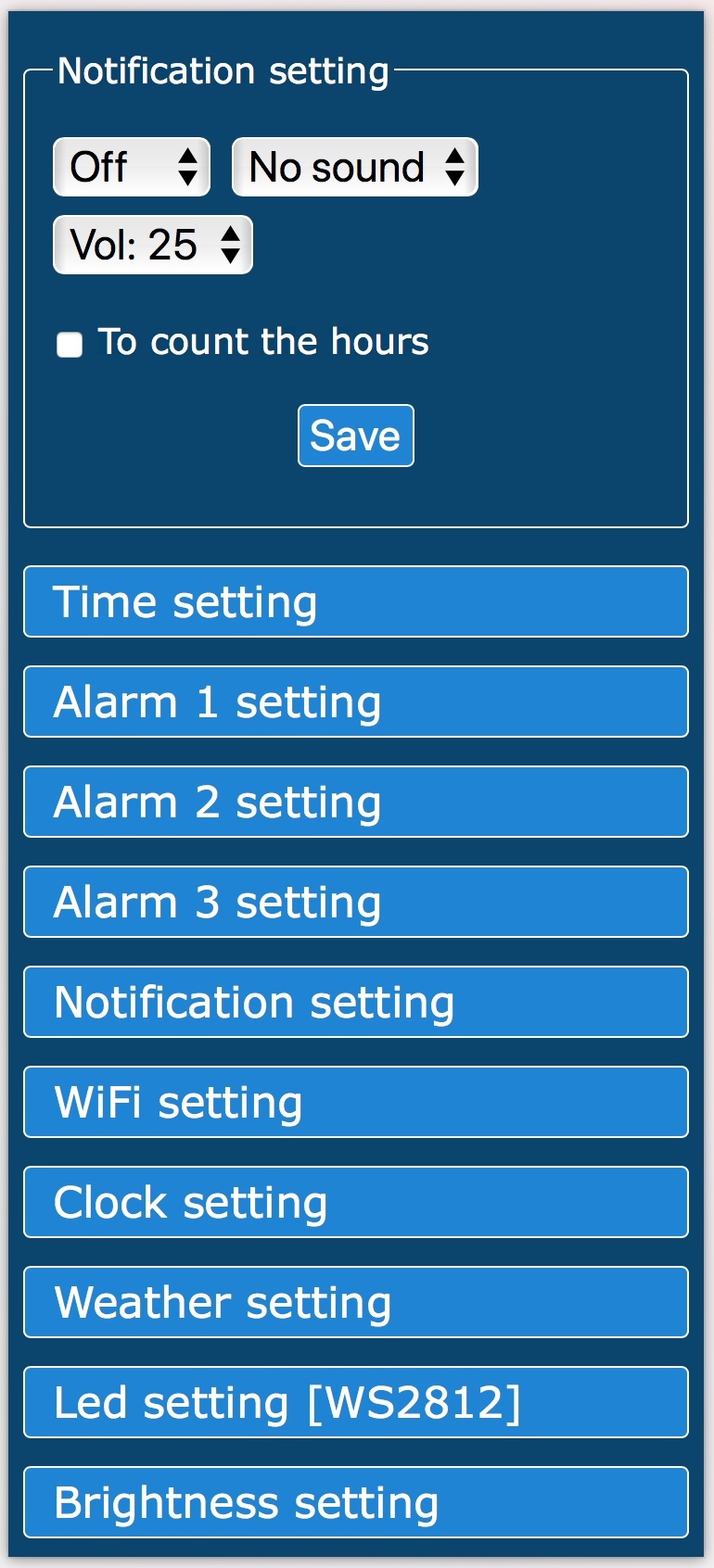The height and width of the screenshot is (1568, 714).
Task: Open Time setting
Action: coord(356,601)
